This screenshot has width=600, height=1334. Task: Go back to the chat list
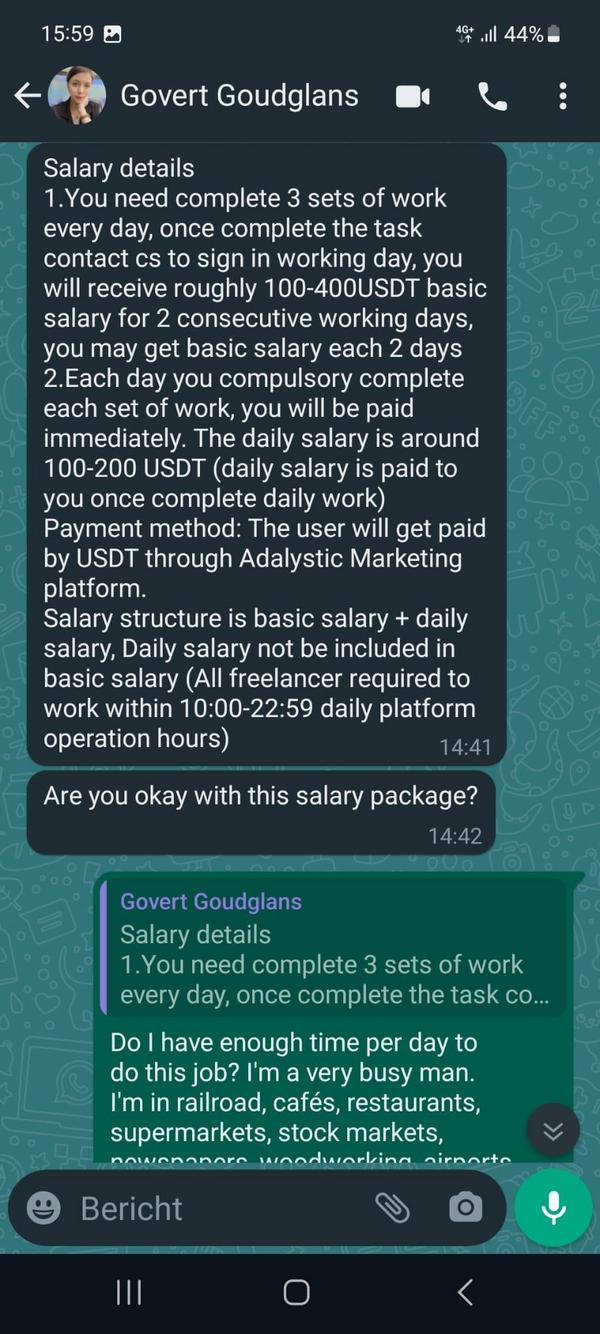(28, 96)
